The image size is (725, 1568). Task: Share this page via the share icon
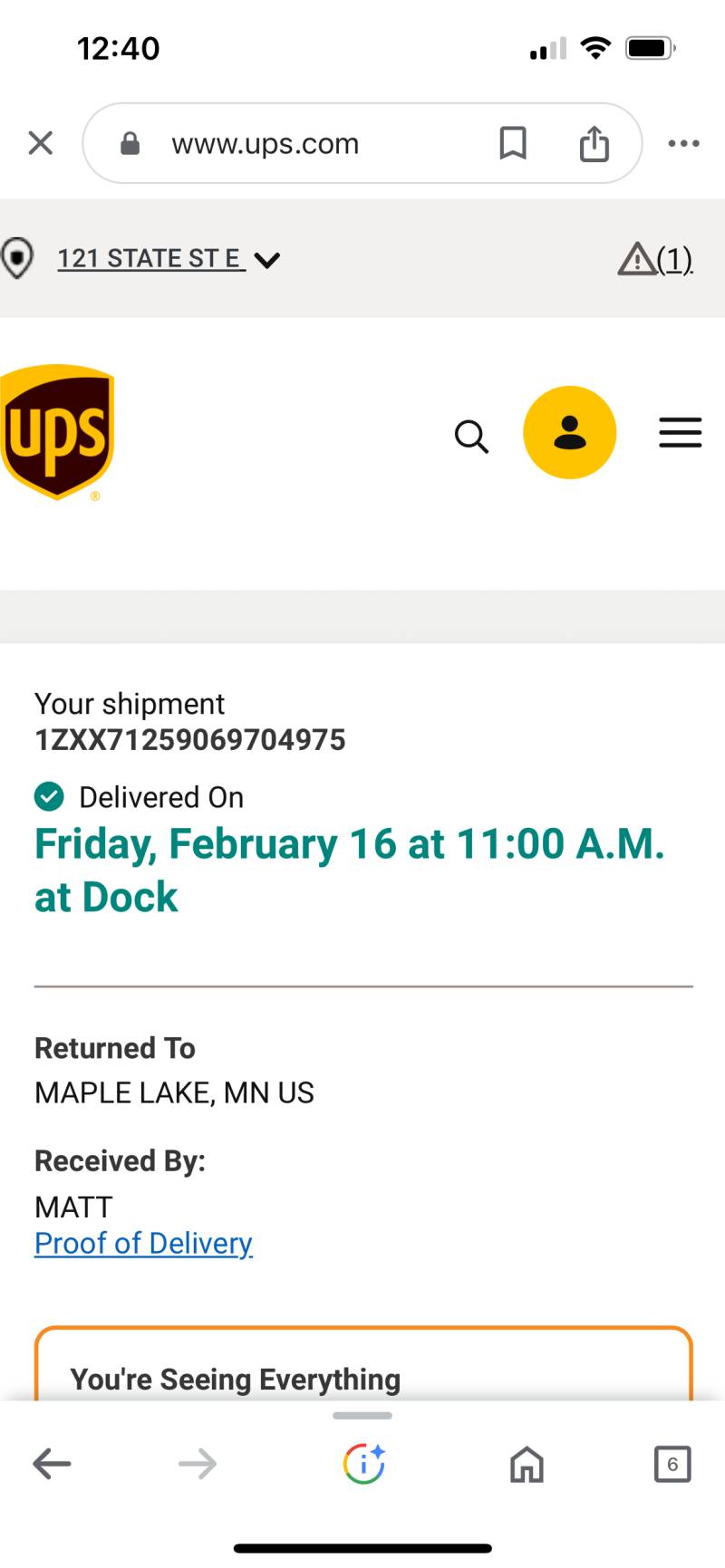[594, 143]
